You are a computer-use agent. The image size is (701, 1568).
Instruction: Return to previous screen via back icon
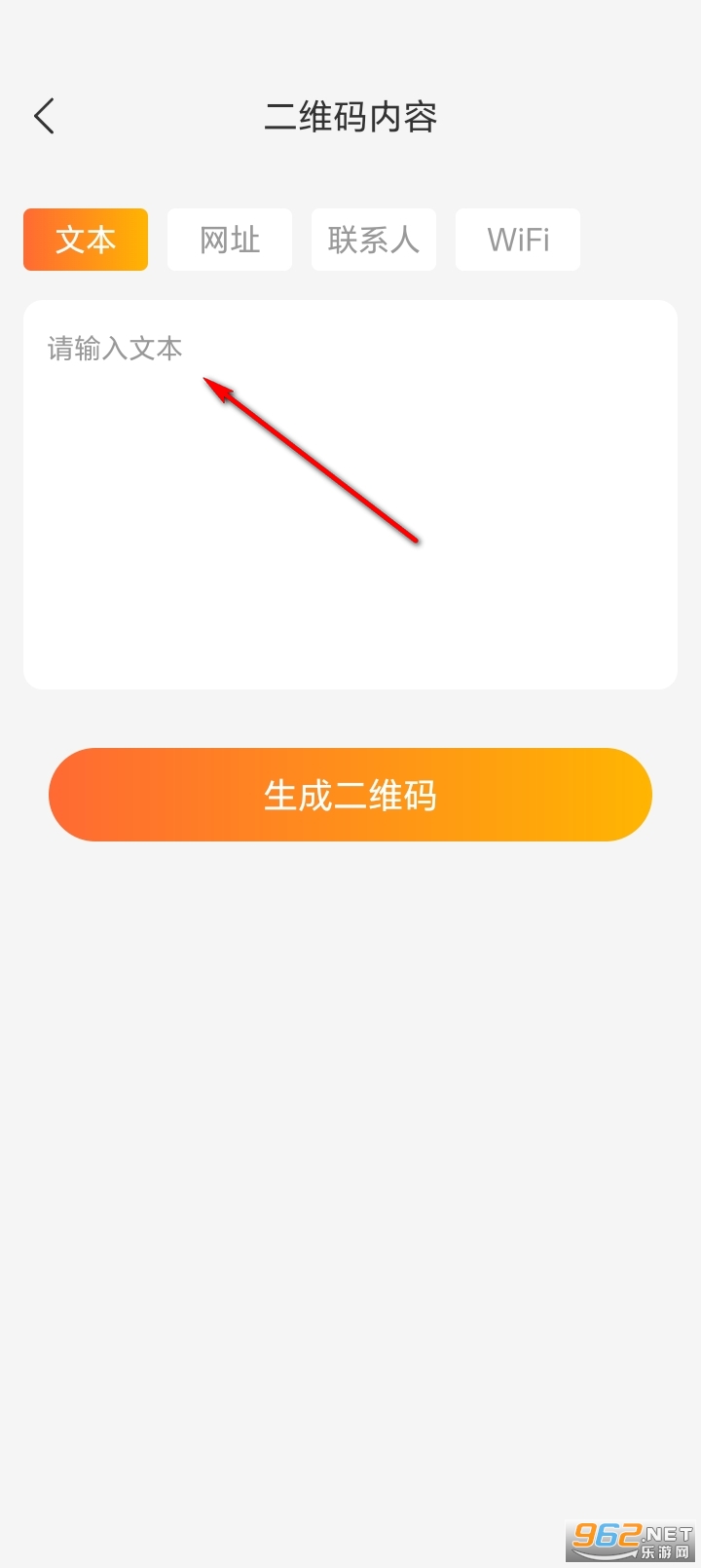(x=43, y=115)
